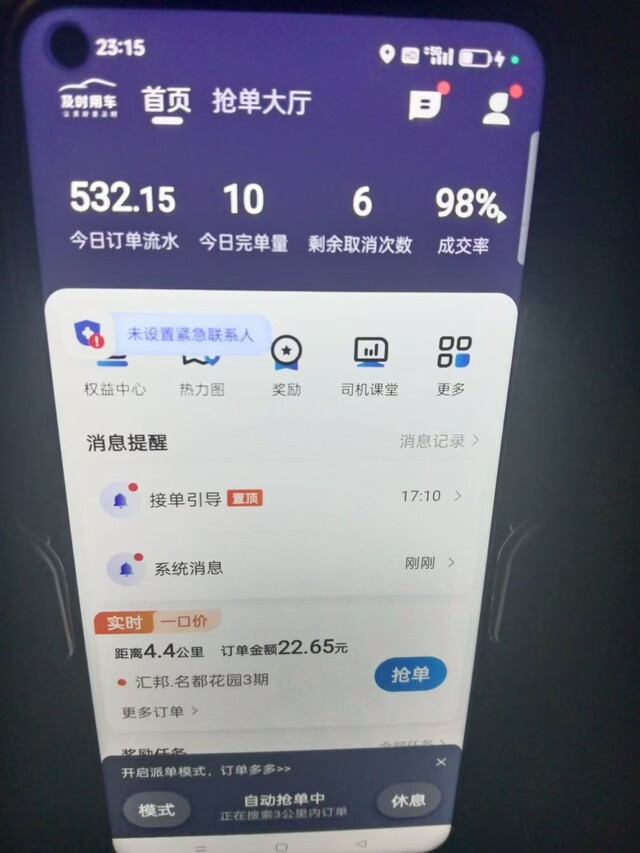Dismiss the 开启派单模式 banner
This screenshot has width=640, height=853.
pos(441,762)
